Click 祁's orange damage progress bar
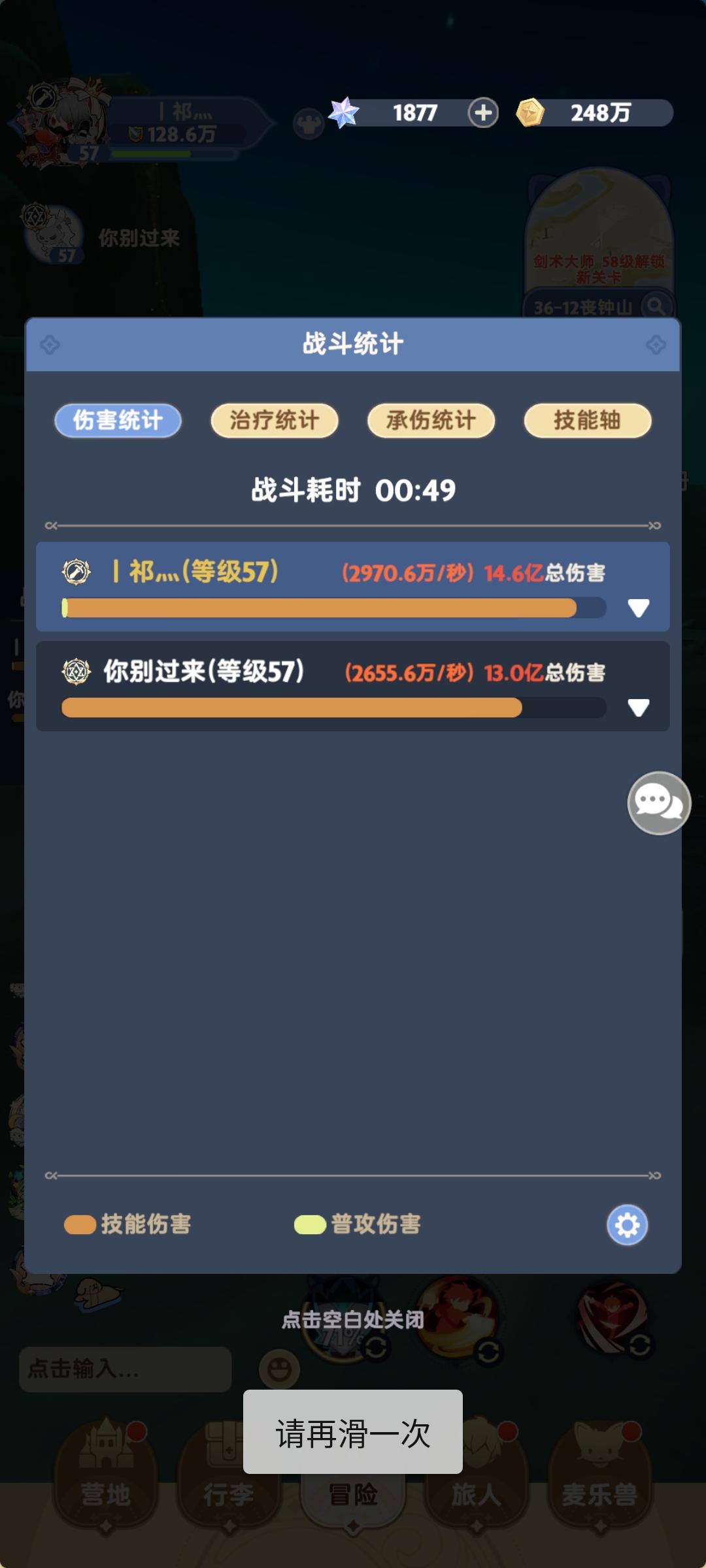 (x=320, y=608)
